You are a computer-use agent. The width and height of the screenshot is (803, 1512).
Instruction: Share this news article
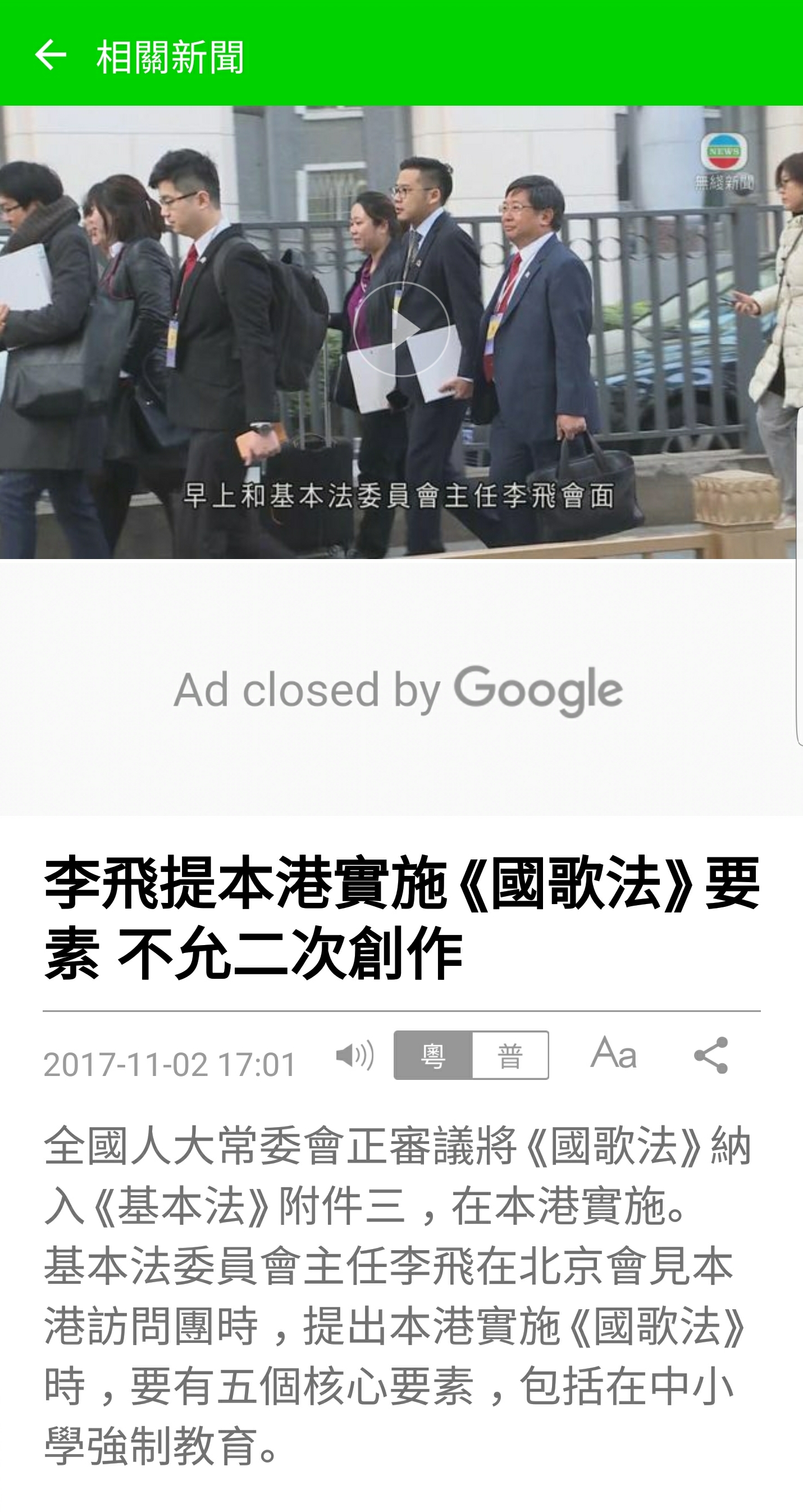coord(711,1055)
